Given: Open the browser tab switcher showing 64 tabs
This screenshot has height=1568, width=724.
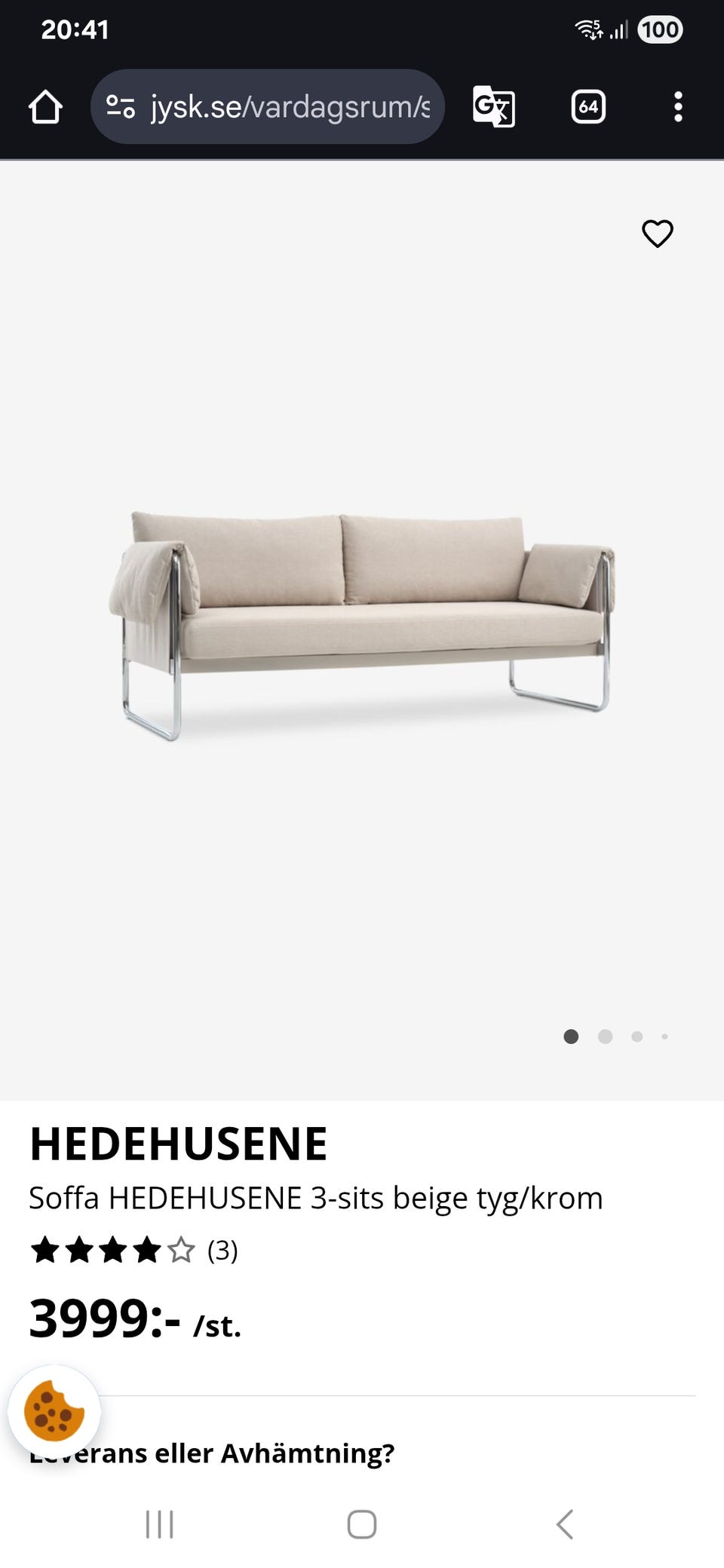Looking at the screenshot, I should pos(588,106).
